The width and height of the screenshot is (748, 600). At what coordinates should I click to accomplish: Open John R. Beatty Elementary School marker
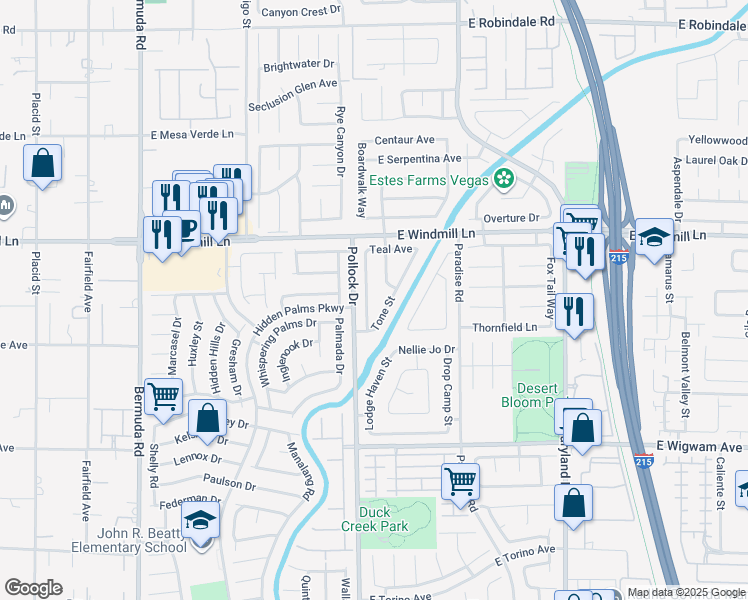coord(200,522)
